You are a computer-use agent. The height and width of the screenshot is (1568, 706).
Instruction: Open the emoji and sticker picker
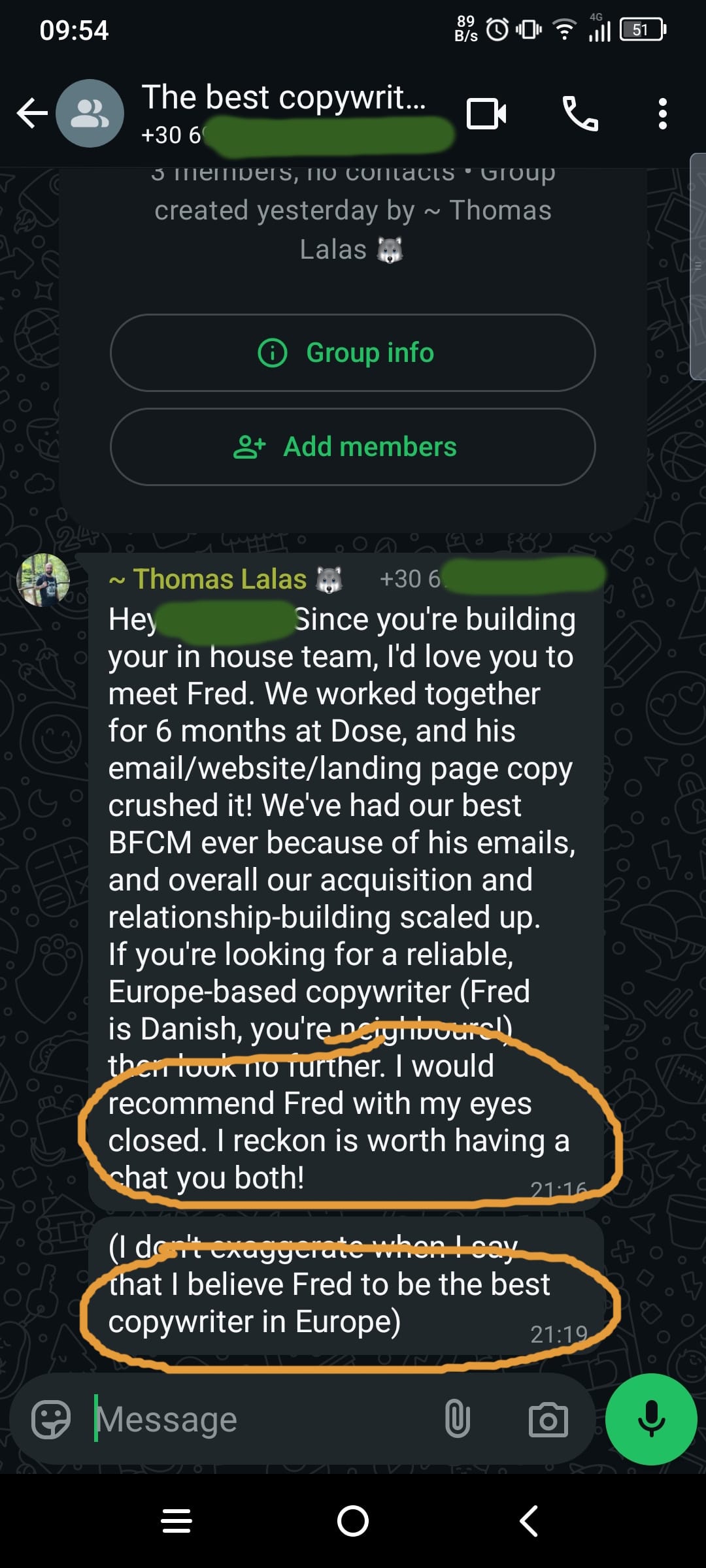pos(51,1419)
